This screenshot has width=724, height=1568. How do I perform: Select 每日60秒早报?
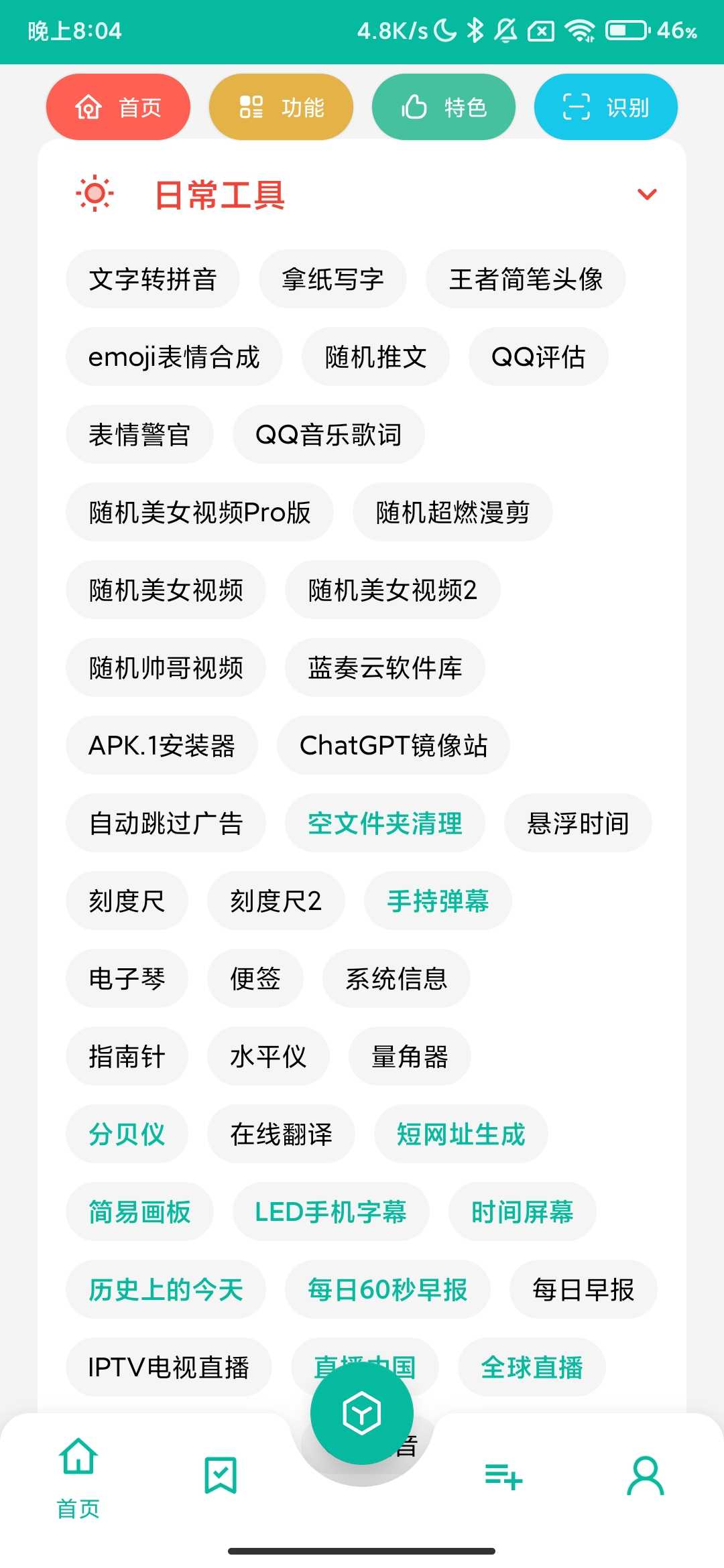click(387, 1289)
